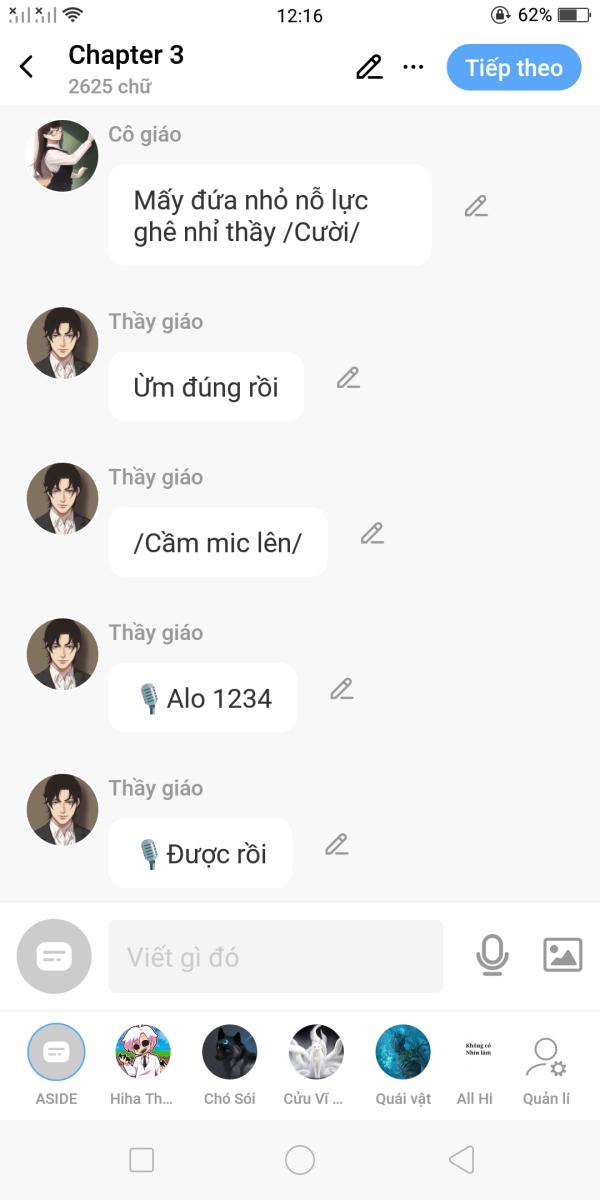Edit the message 'Ừm đúng rồi'
The image size is (600, 1200).
pyautogui.click(x=348, y=378)
